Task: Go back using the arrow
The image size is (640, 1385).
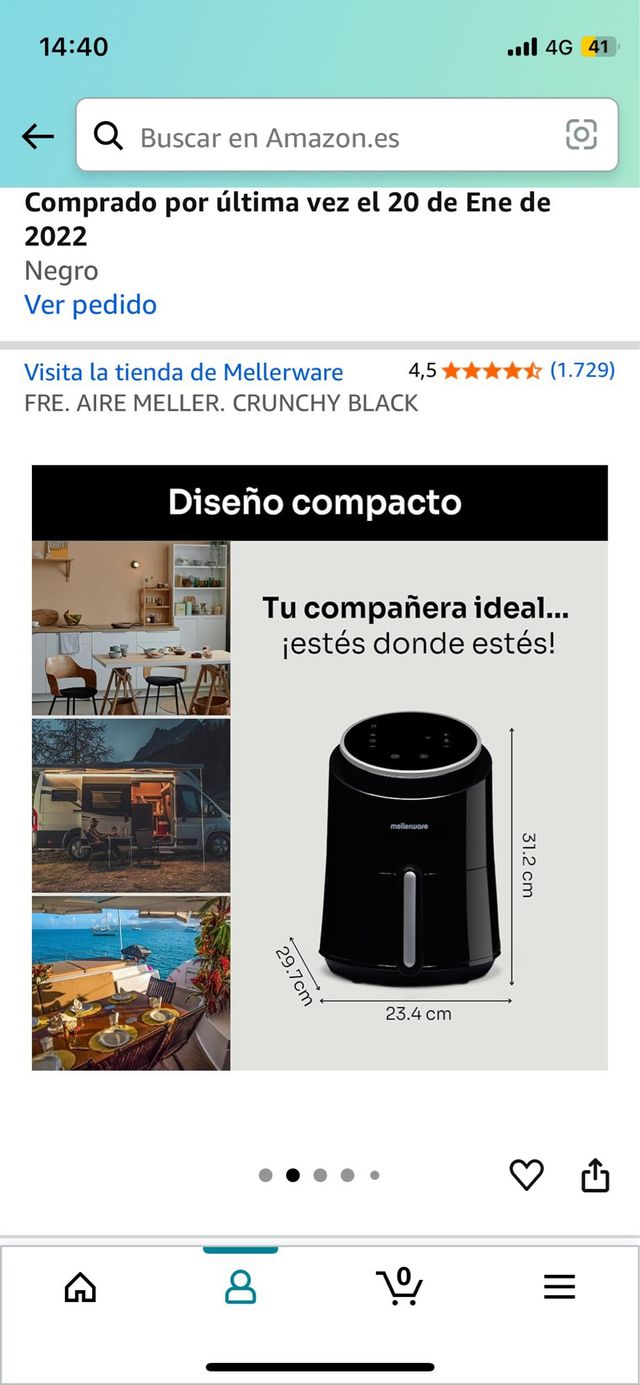Action: (x=38, y=136)
